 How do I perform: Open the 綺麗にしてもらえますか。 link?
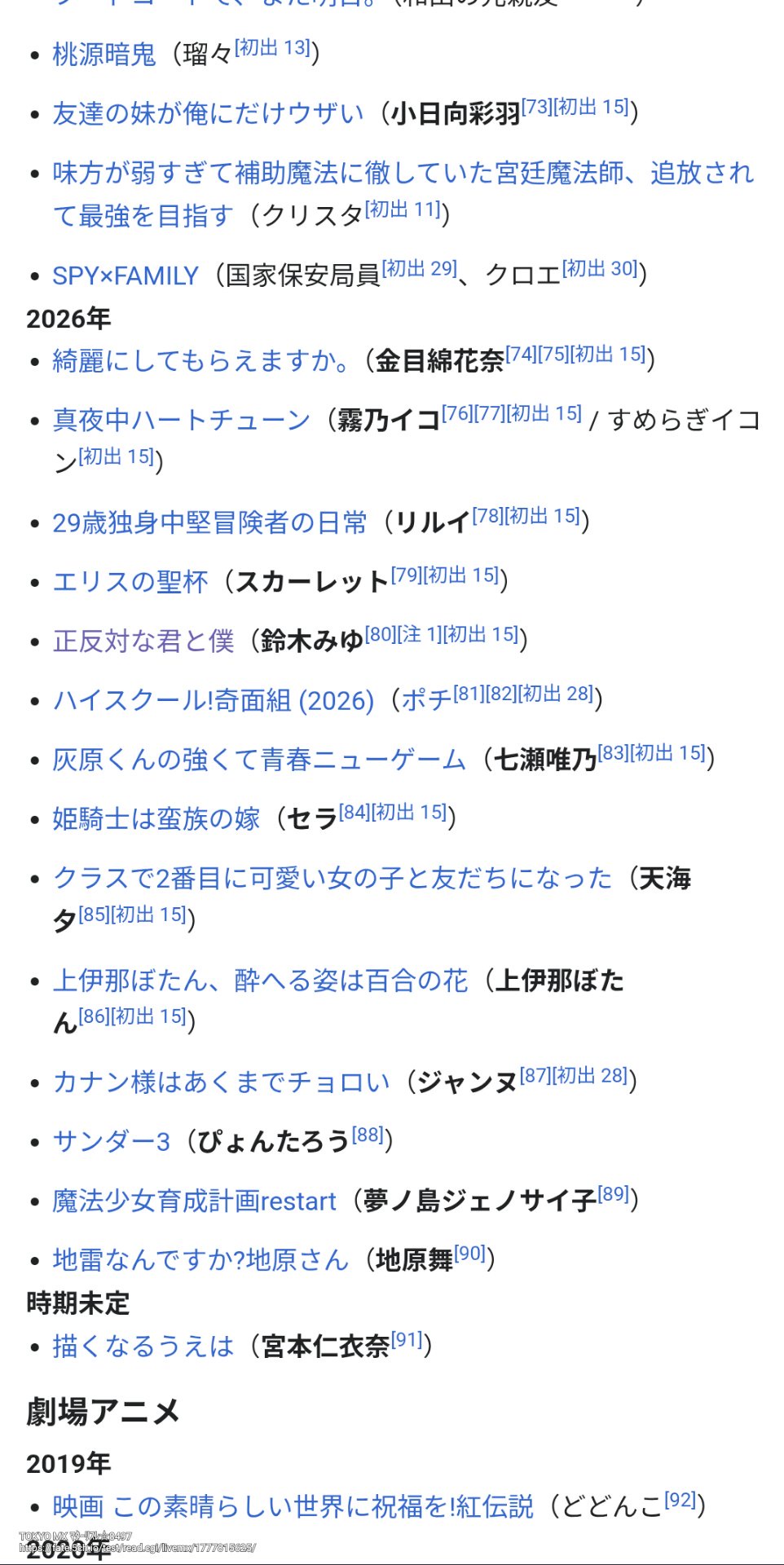pos(201,360)
